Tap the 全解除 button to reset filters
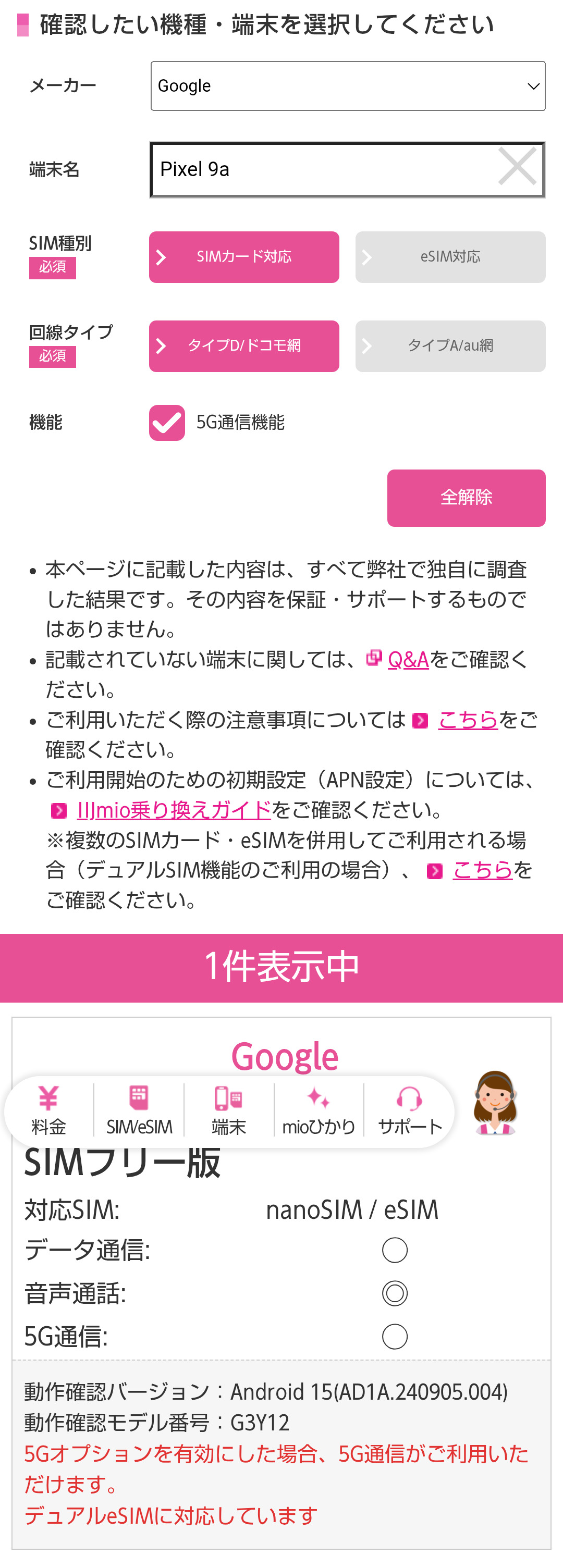The width and height of the screenshot is (563, 1568). pyautogui.click(x=466, y=498)
